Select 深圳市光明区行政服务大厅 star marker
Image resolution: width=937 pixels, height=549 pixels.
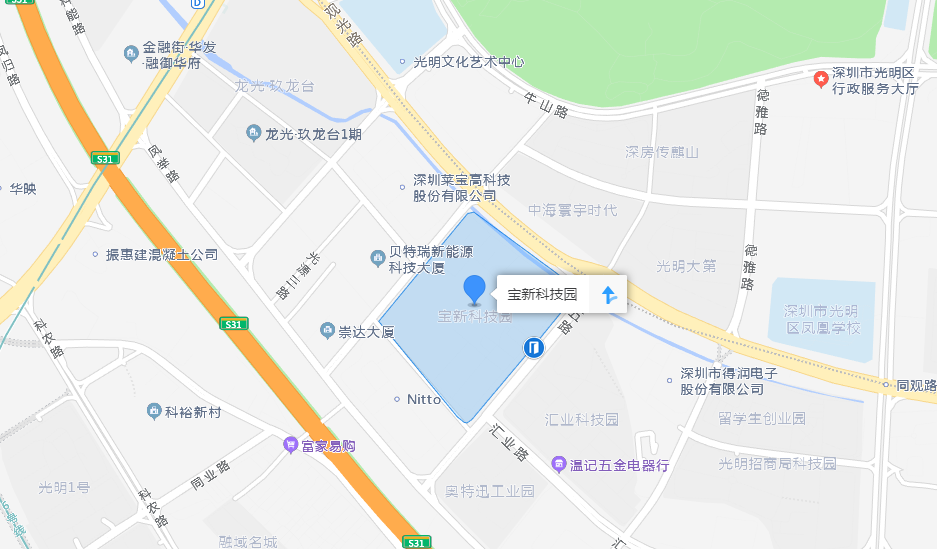pos(820,78)
